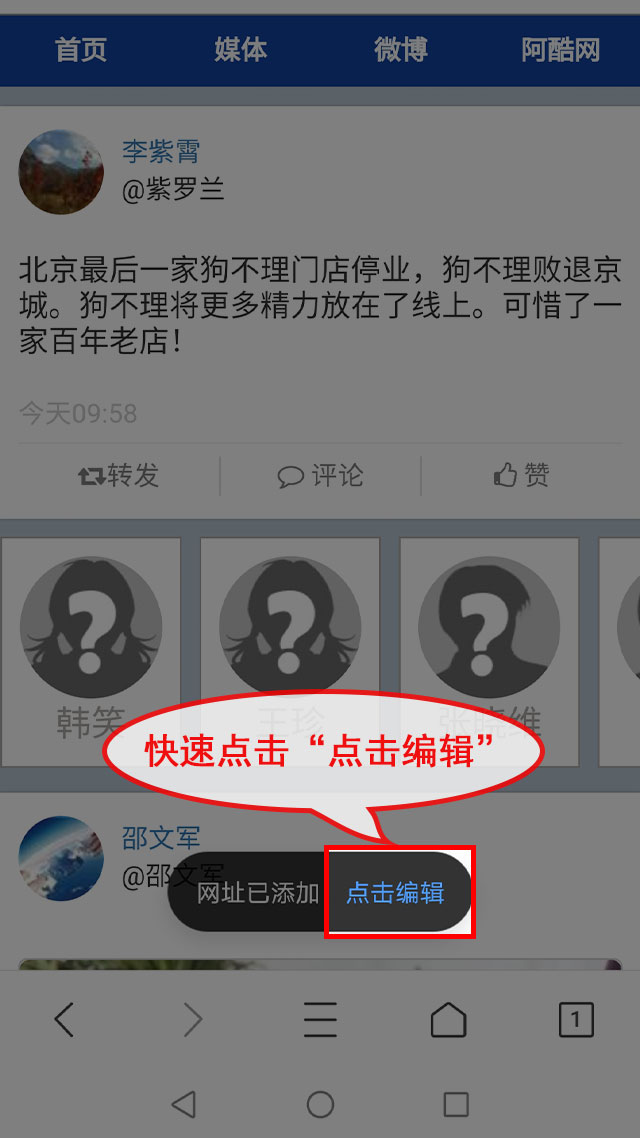Open 李紫霄's profile name link
Viewport: 640px width, 1138px height.
(161, 151)
